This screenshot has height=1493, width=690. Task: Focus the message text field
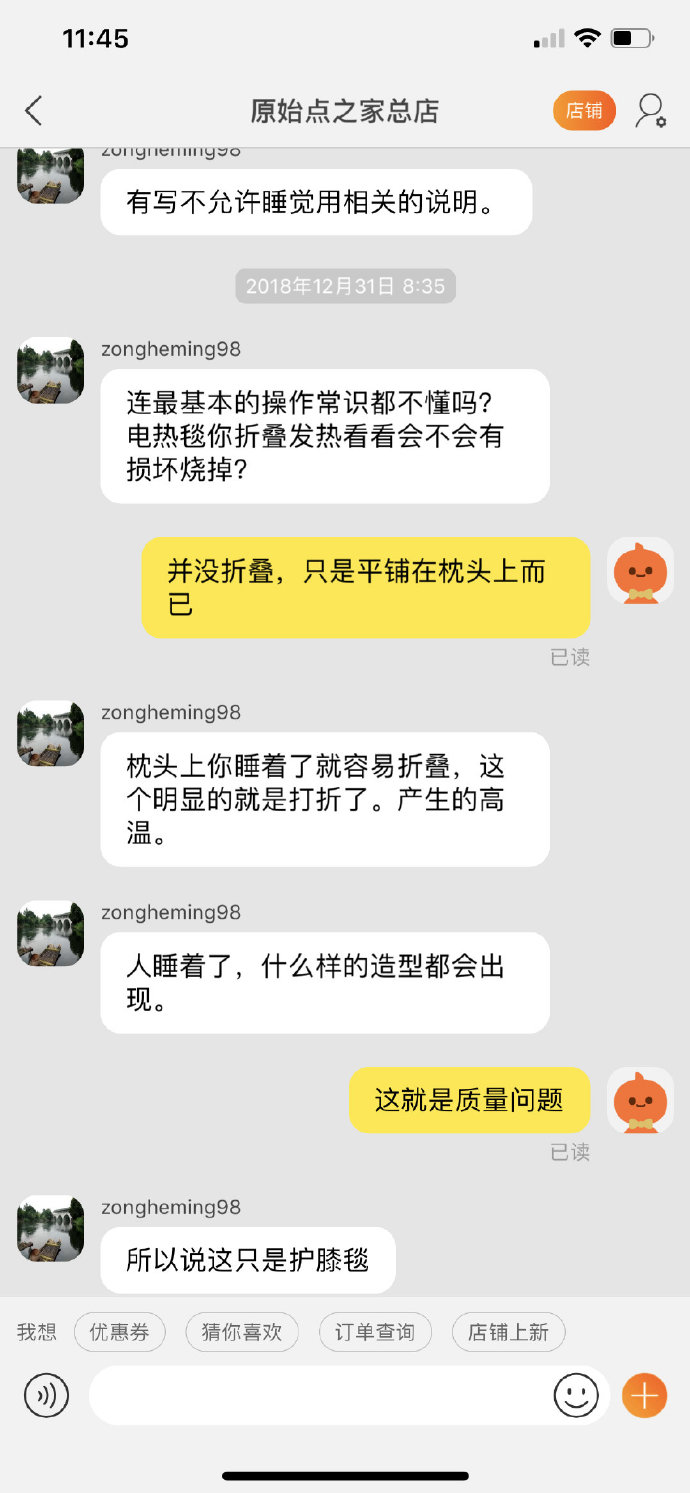320,1395
